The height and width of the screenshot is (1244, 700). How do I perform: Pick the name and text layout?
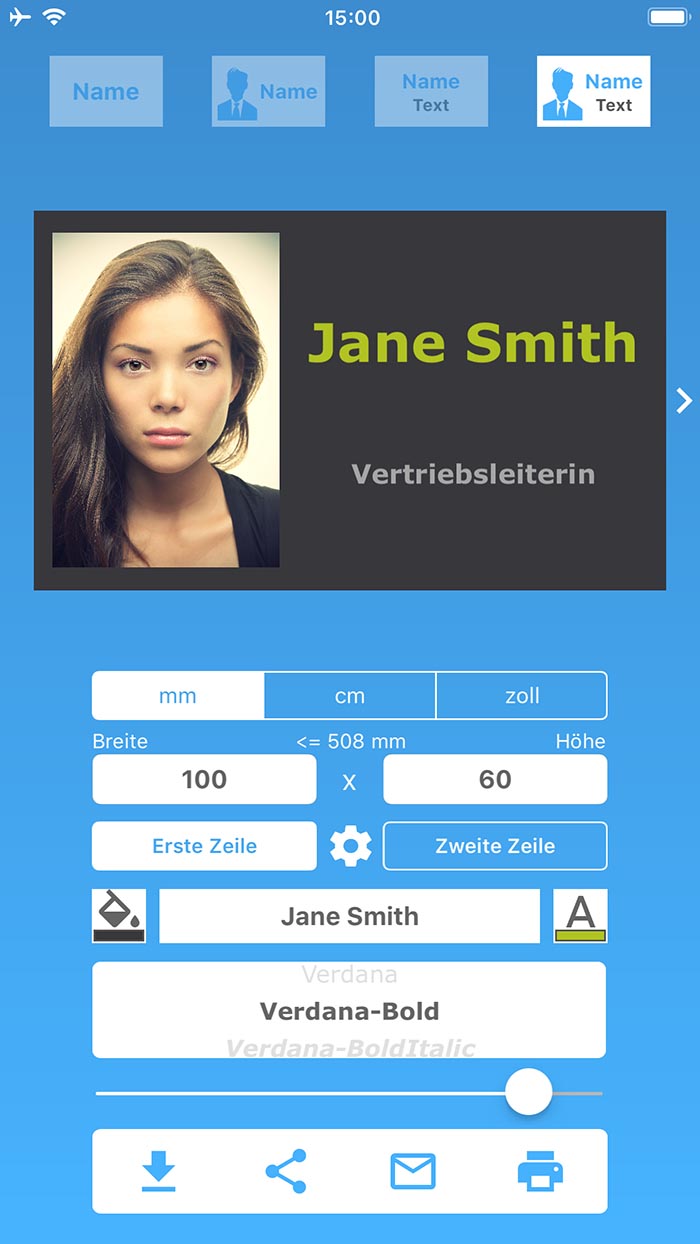click(x=431, y=91)
